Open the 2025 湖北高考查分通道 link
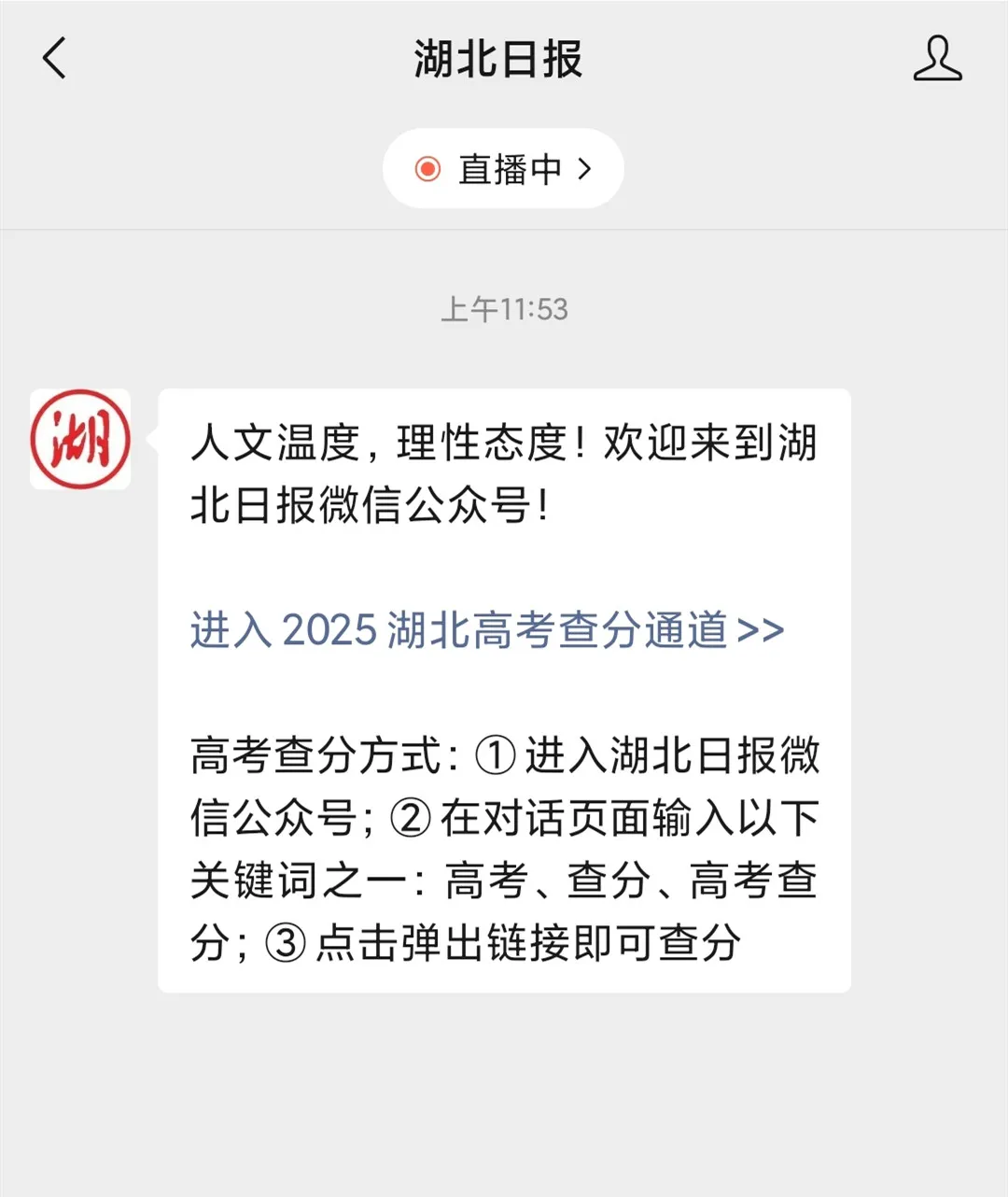Image resolution: width=1008 pixels, height=1197 pixels. 486,630
